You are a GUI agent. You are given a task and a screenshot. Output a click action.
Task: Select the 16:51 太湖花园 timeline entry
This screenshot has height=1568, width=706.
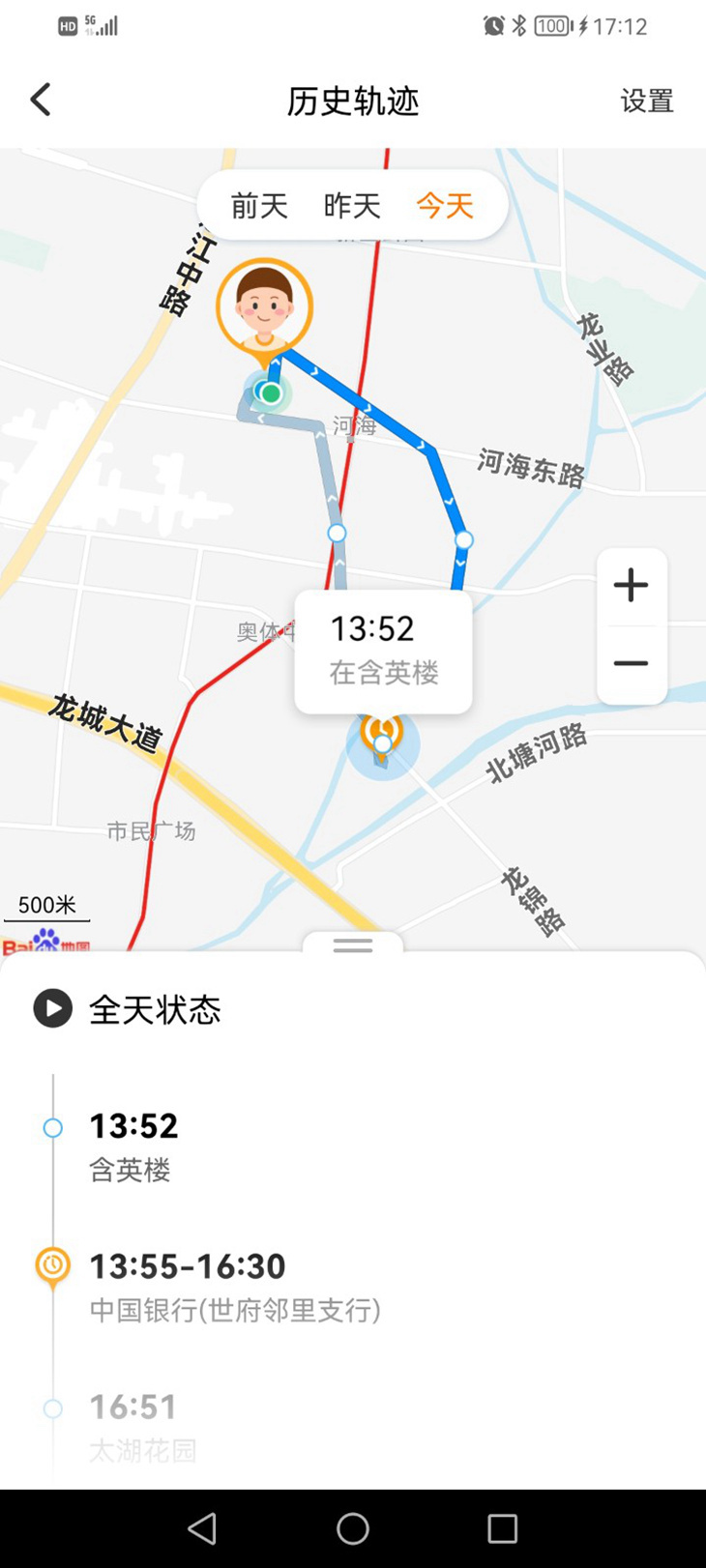pyautogui.click(x=142, y=1426)
